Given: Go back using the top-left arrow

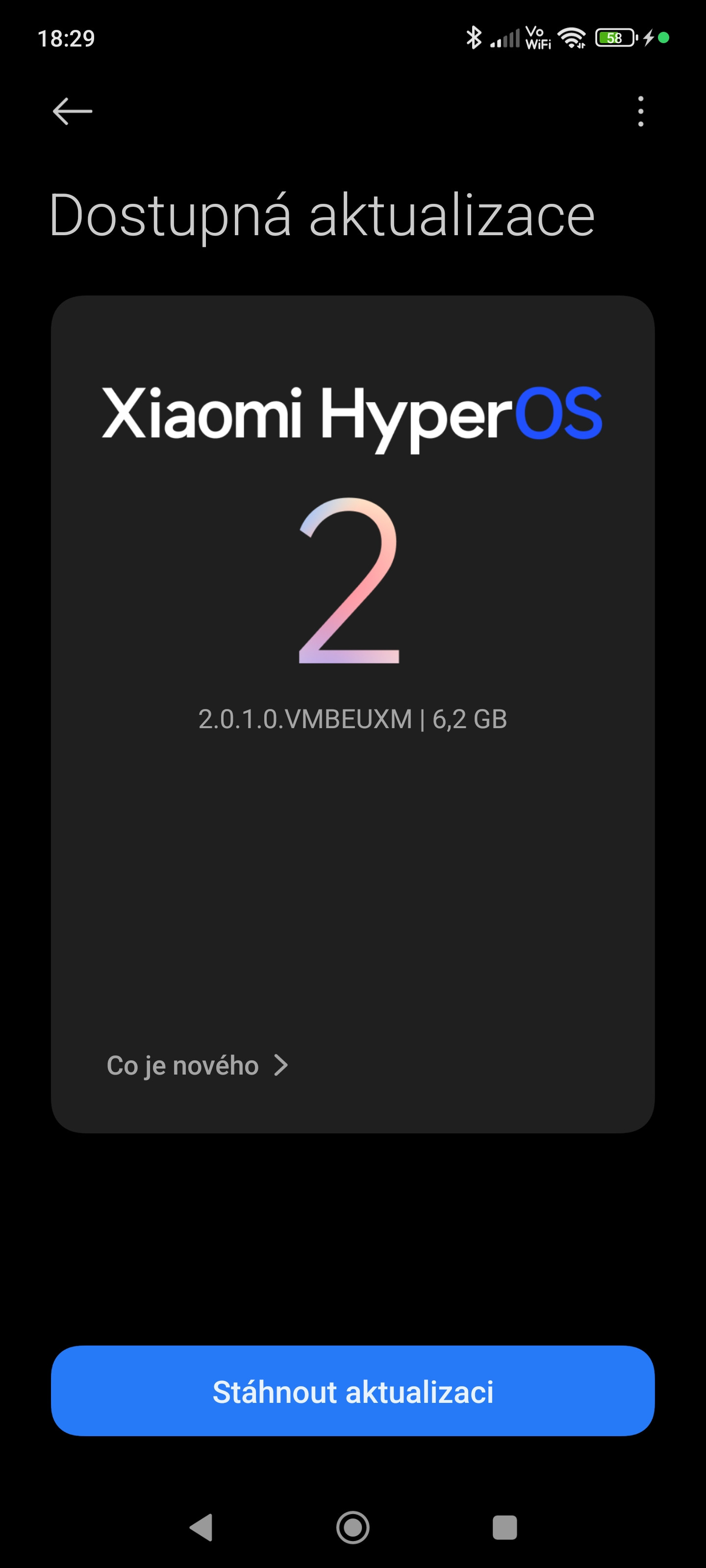Looking at the screenshot, I should pos(72,111).
